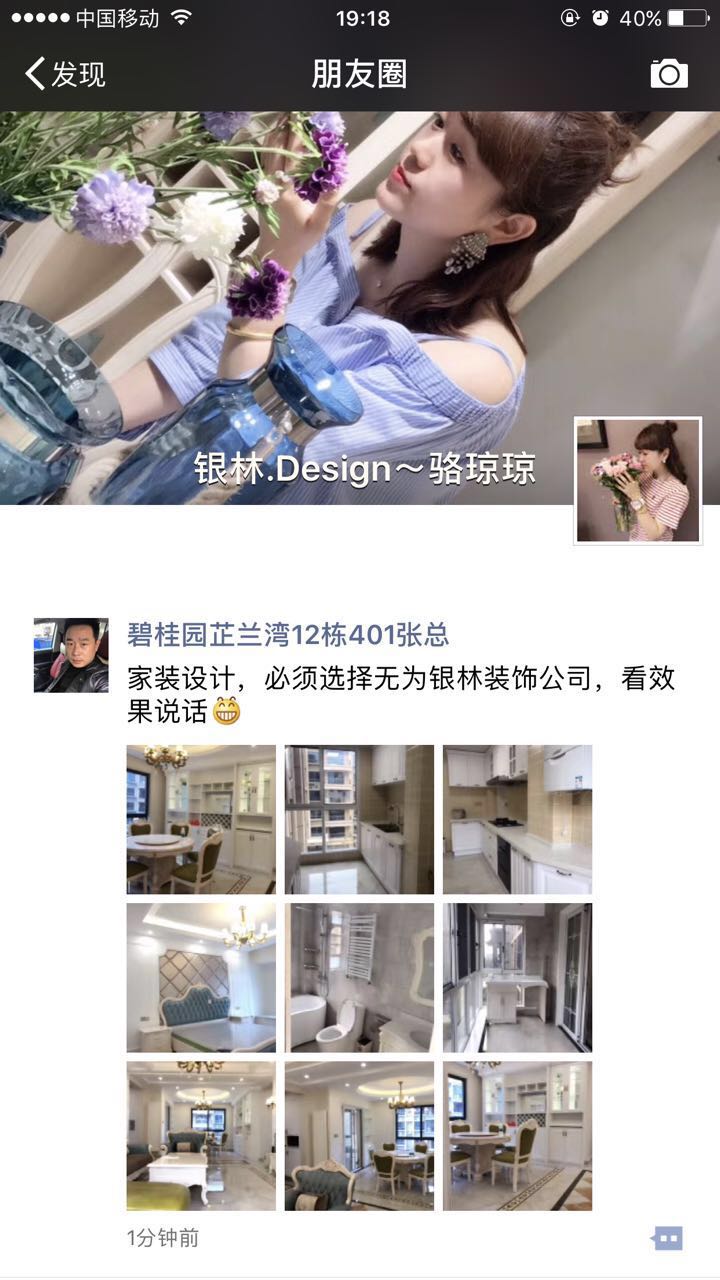The image size is (720, 1280).
Task: Open the bathroom toilet and tub photo
Action: coord(359,977)
